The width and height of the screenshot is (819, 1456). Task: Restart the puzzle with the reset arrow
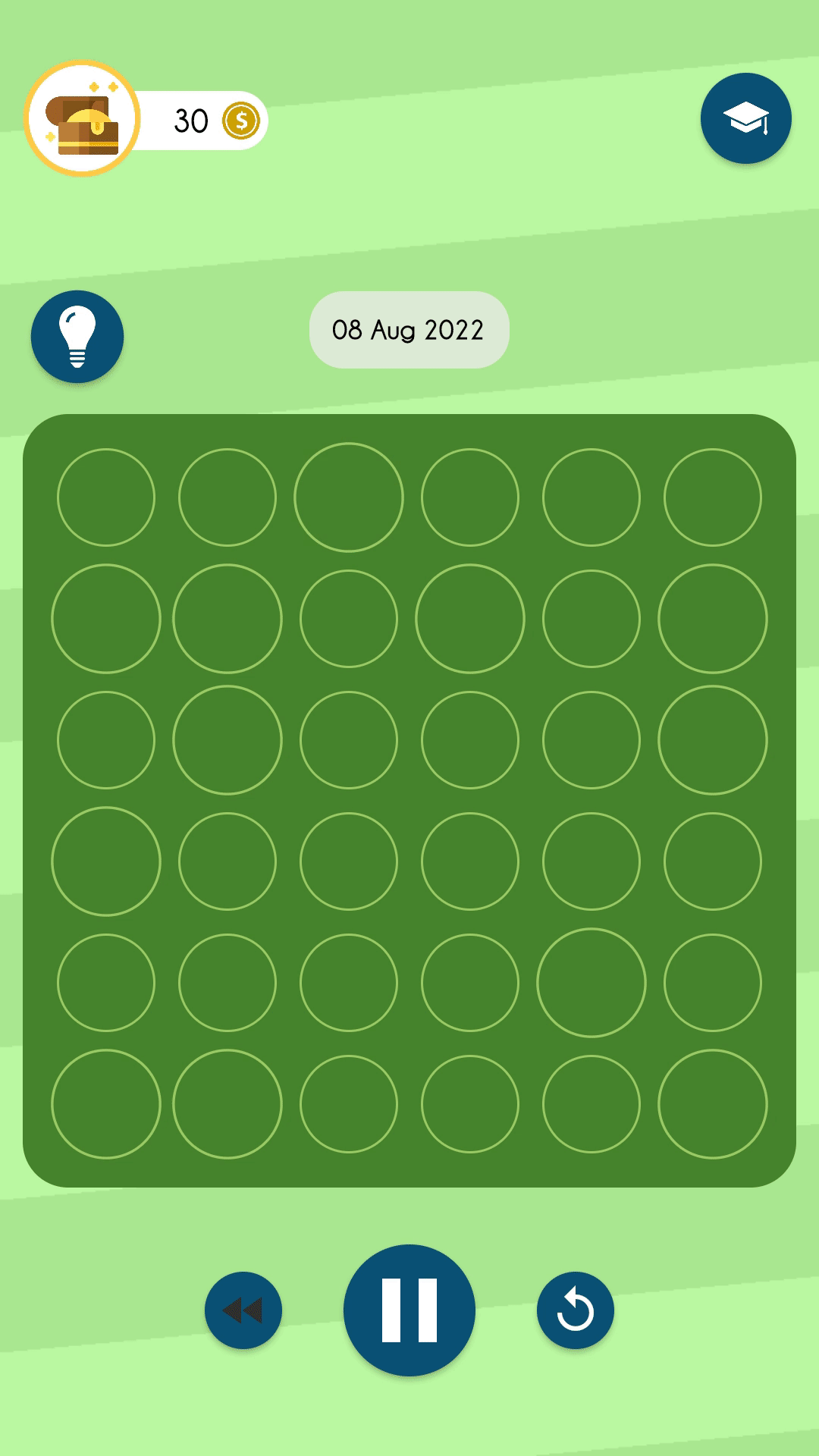pyautogui.click(x=575, y=1310)
